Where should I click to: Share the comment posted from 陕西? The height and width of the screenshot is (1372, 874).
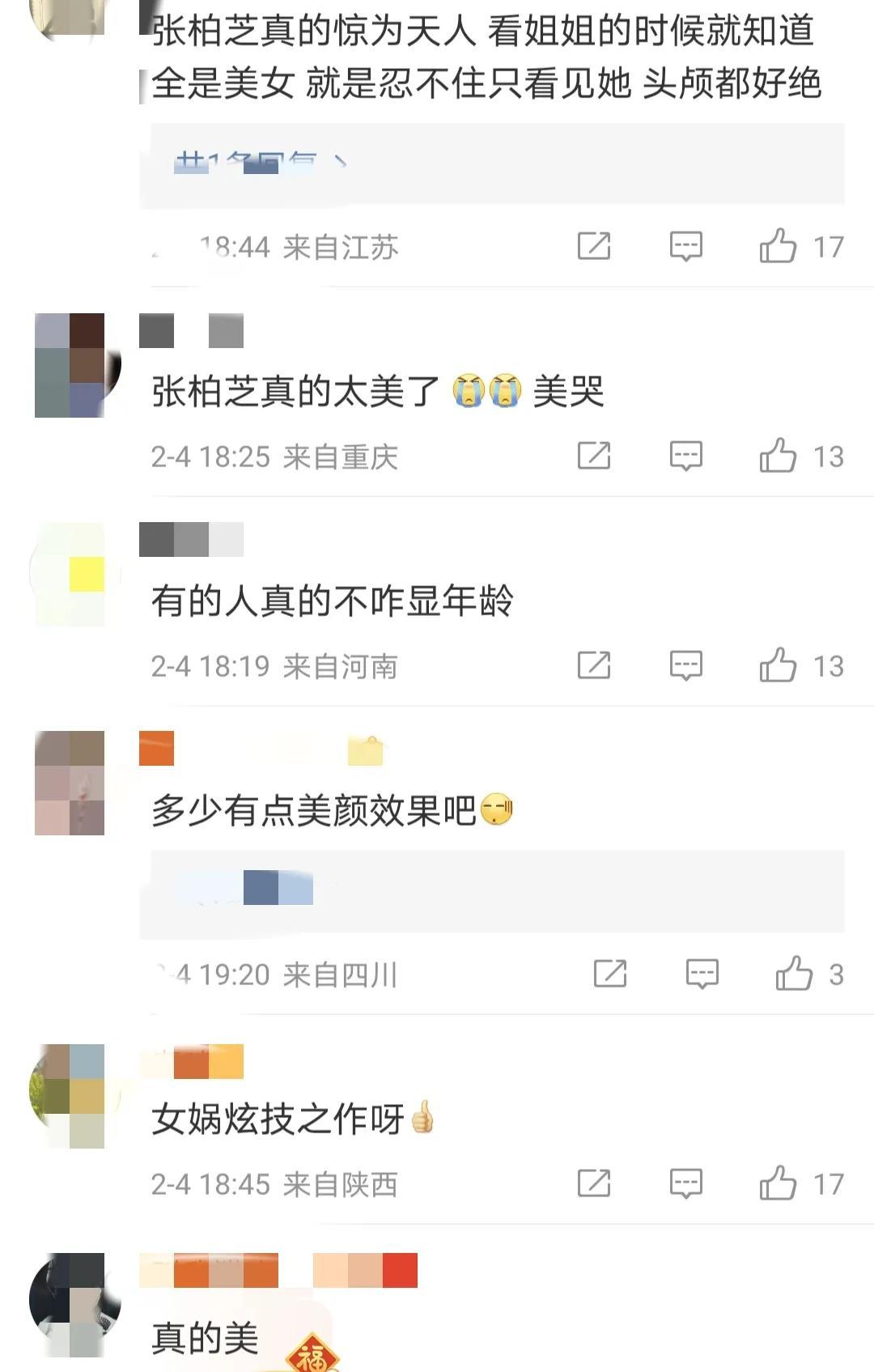pos(593,1183)
